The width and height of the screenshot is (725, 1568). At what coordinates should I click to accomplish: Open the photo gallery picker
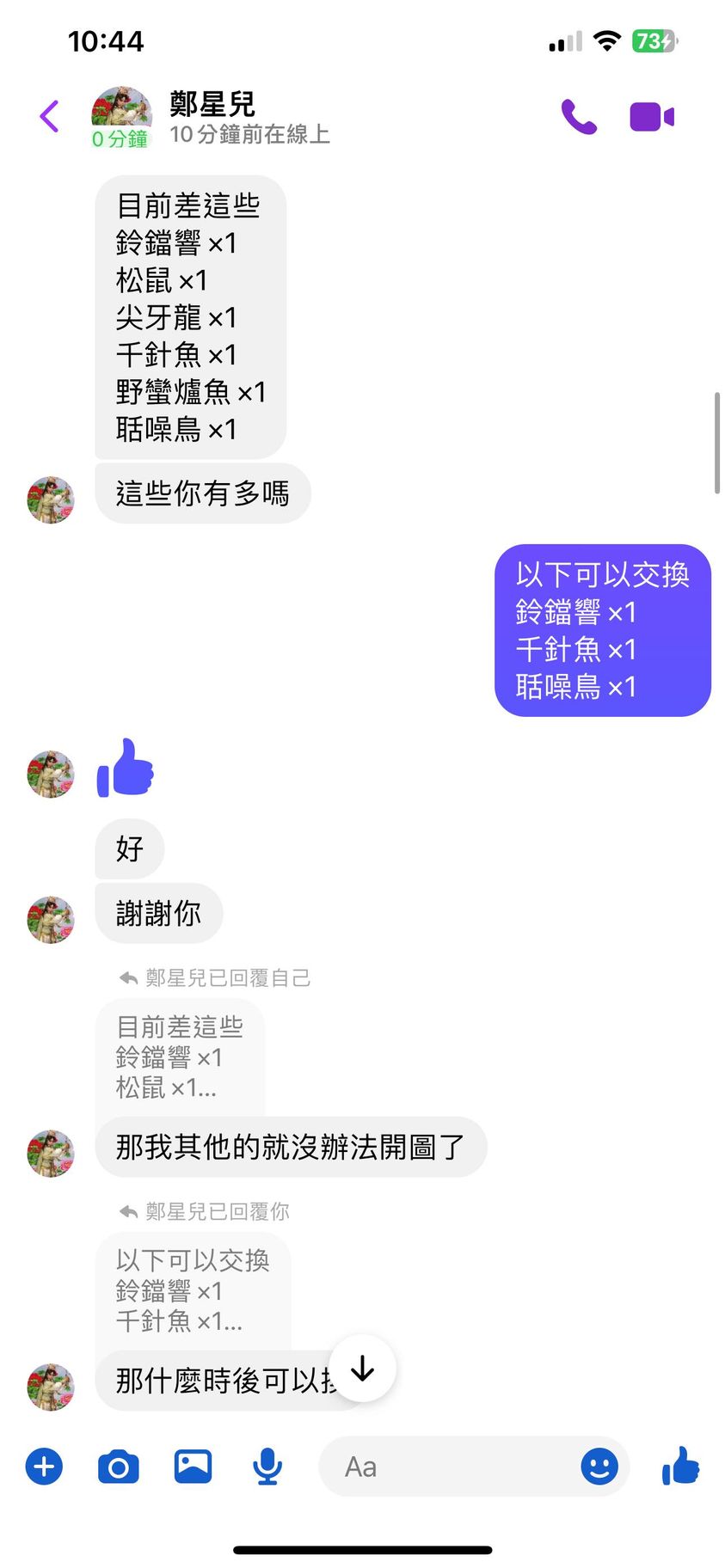pyautogui.click(x=194, y=1467)
